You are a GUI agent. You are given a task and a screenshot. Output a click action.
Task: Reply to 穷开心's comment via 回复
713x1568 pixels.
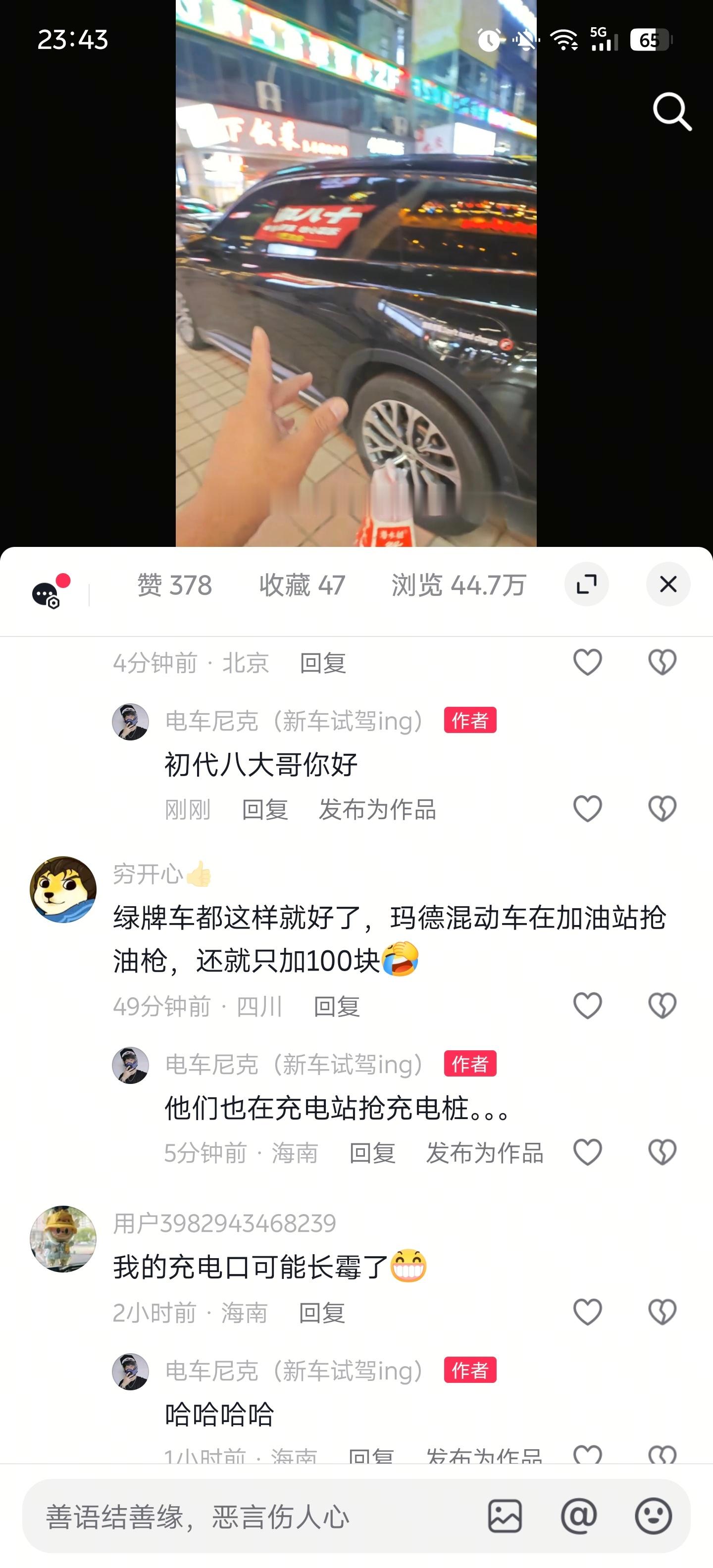(x=337, y=1007)
